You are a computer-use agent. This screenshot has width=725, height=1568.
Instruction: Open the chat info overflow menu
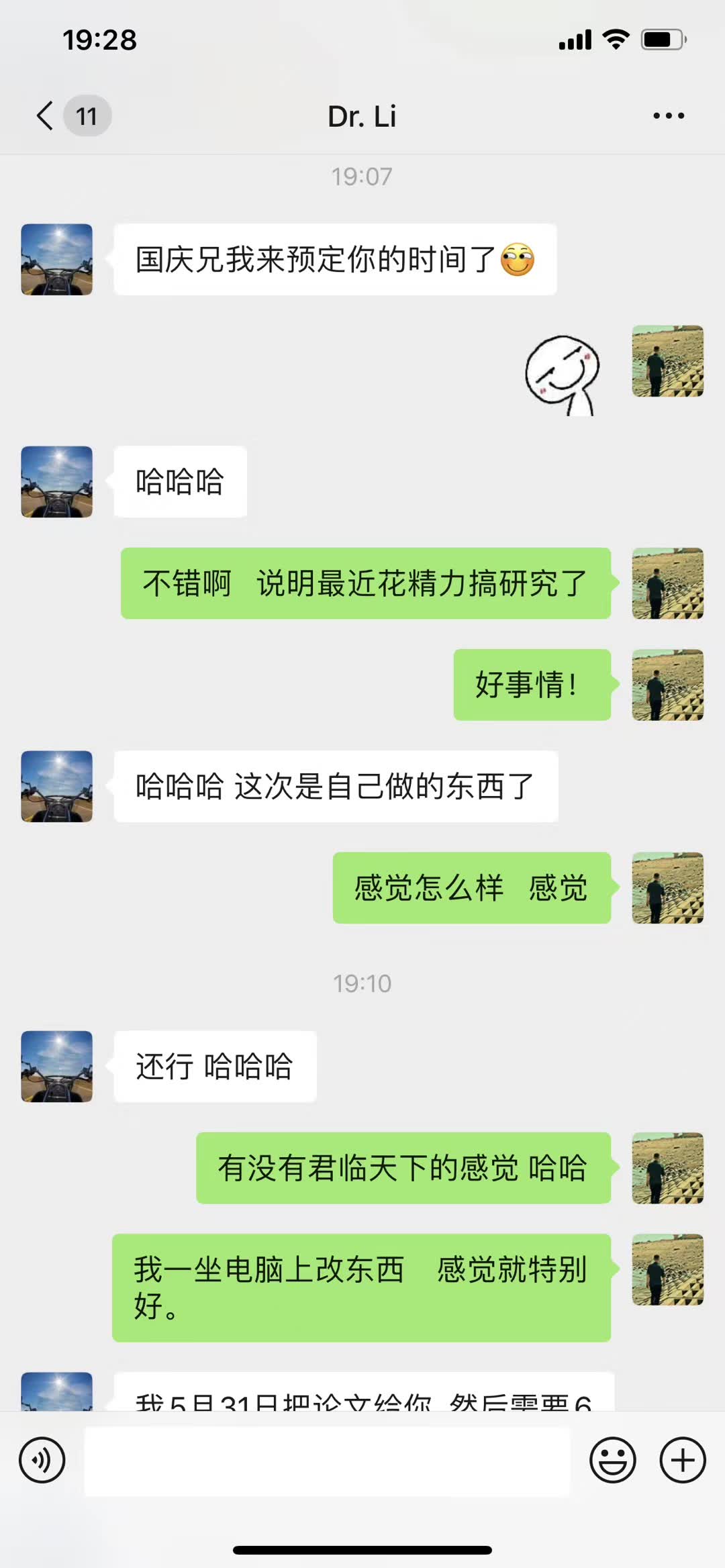click(669, 115)
